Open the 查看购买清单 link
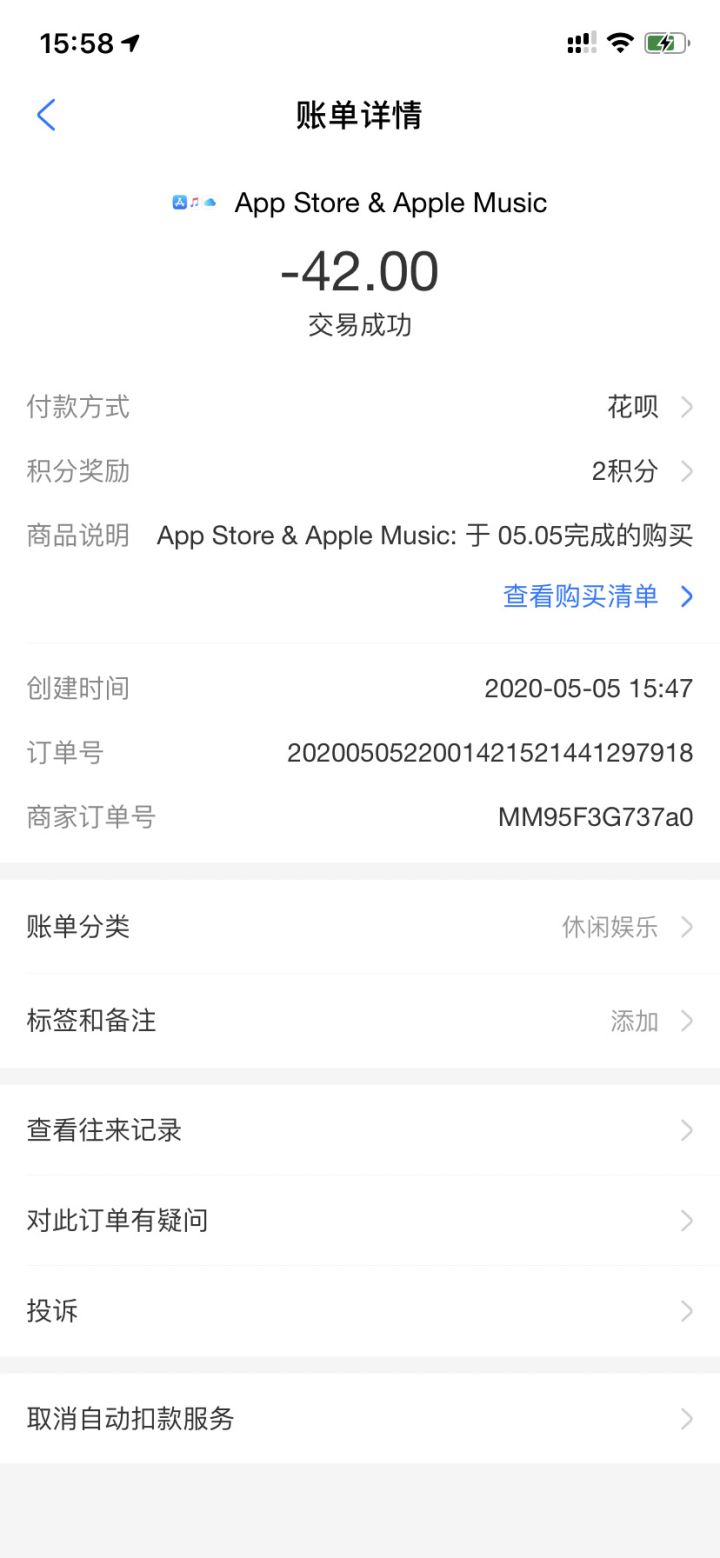The image size is (720, 1558). coord(597,596)
